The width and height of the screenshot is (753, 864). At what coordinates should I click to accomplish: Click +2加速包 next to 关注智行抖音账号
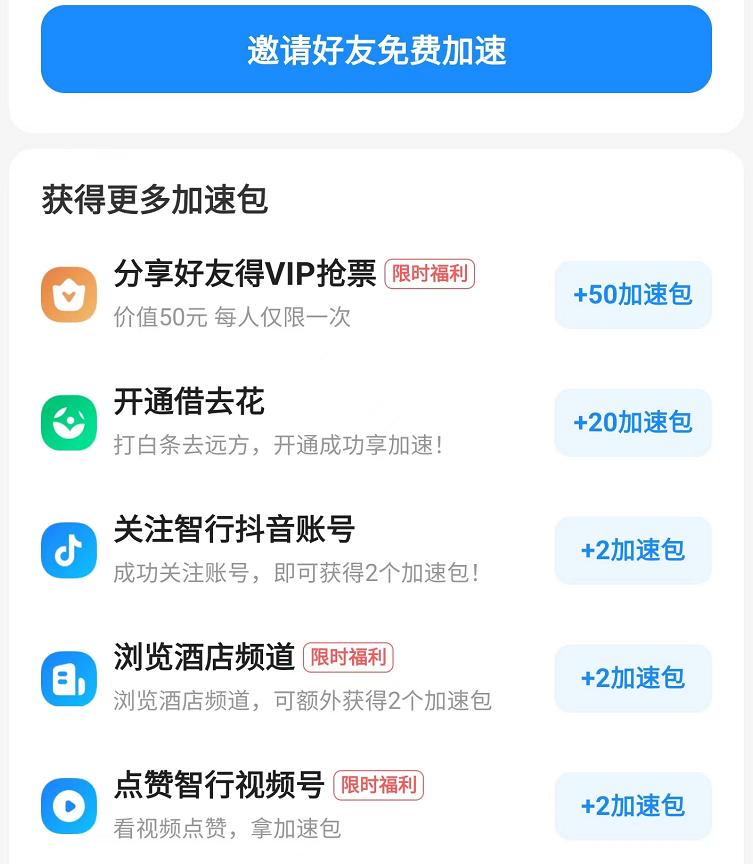point(633,551)
